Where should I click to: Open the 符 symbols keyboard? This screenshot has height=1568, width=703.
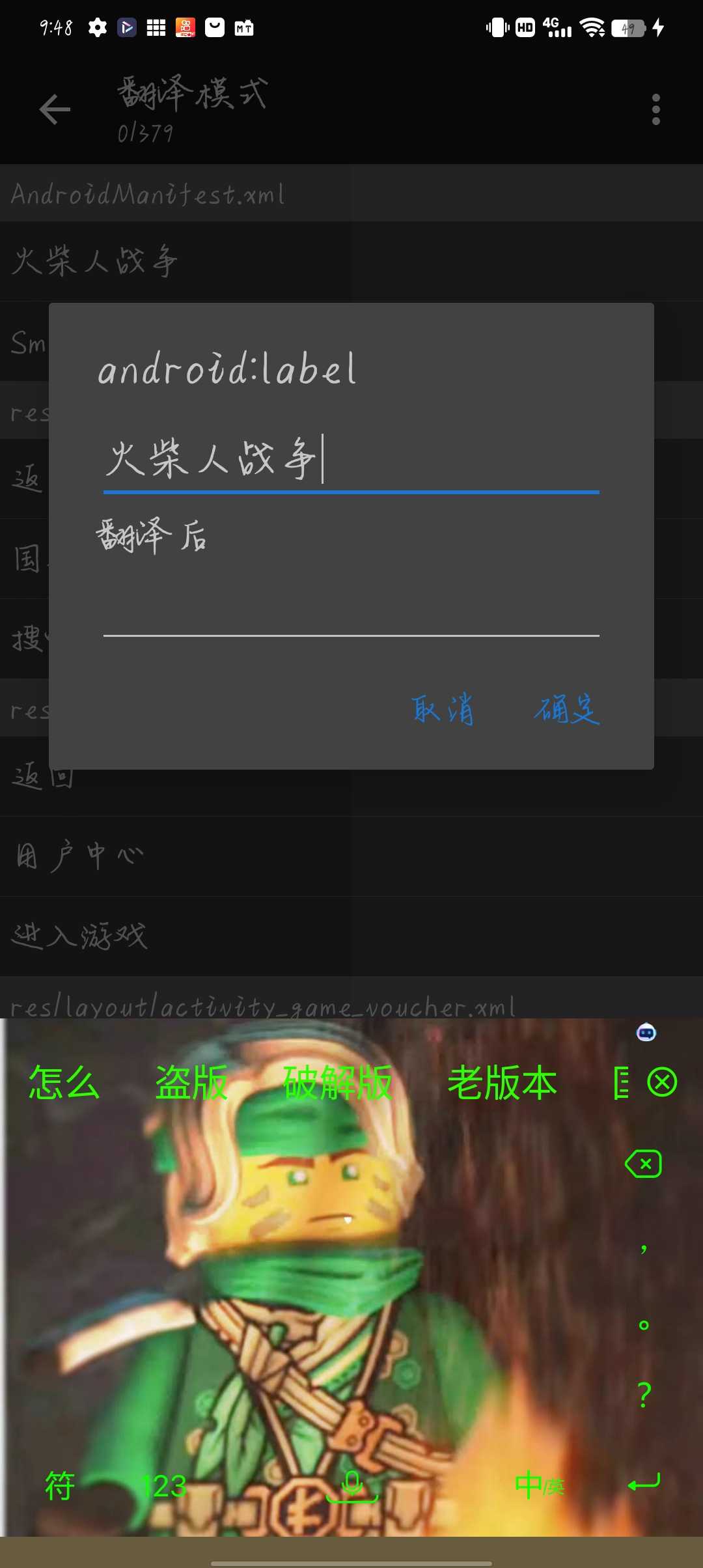pos(60,1486)
